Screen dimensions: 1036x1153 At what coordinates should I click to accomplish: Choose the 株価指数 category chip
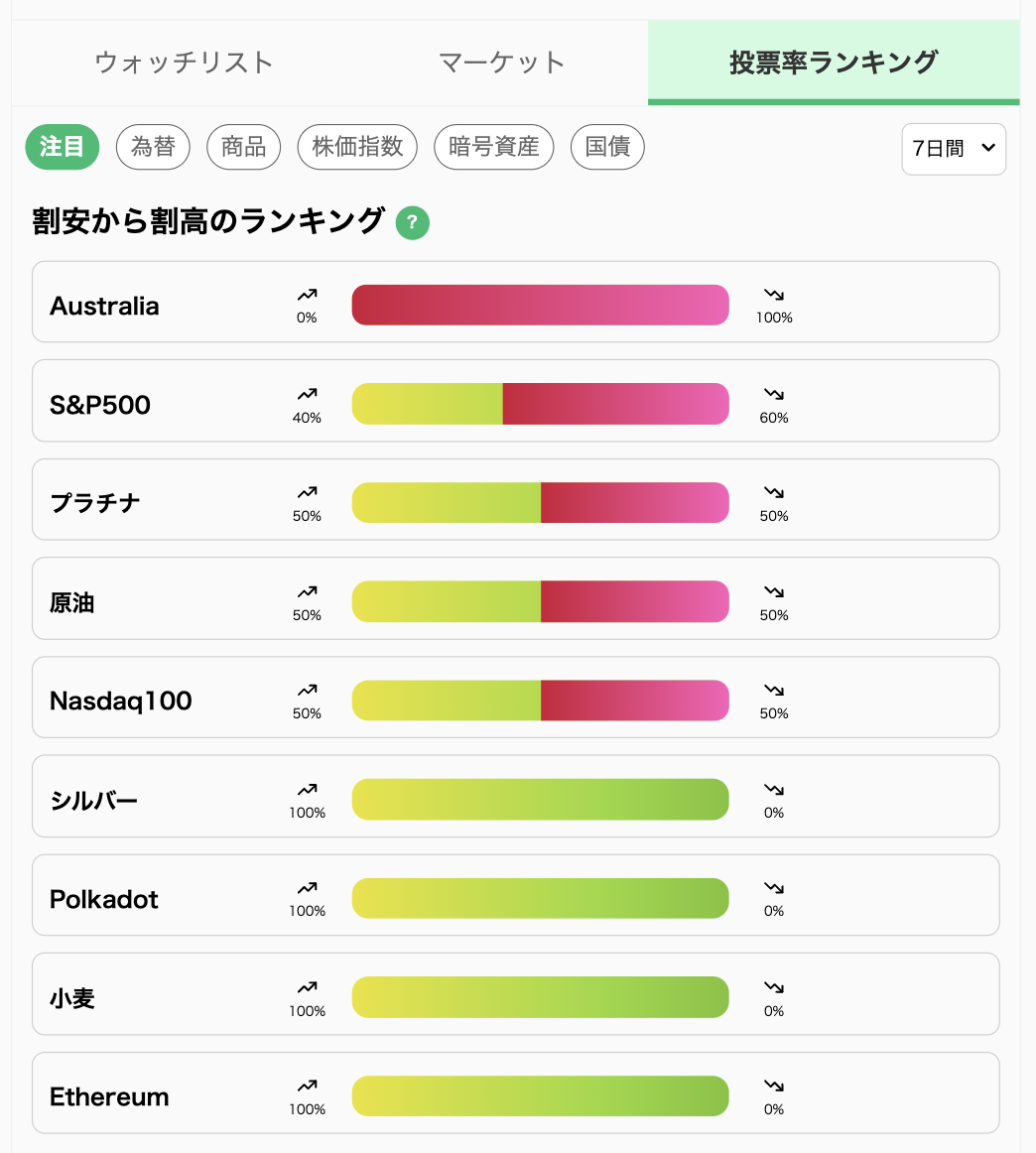(357, 147)
